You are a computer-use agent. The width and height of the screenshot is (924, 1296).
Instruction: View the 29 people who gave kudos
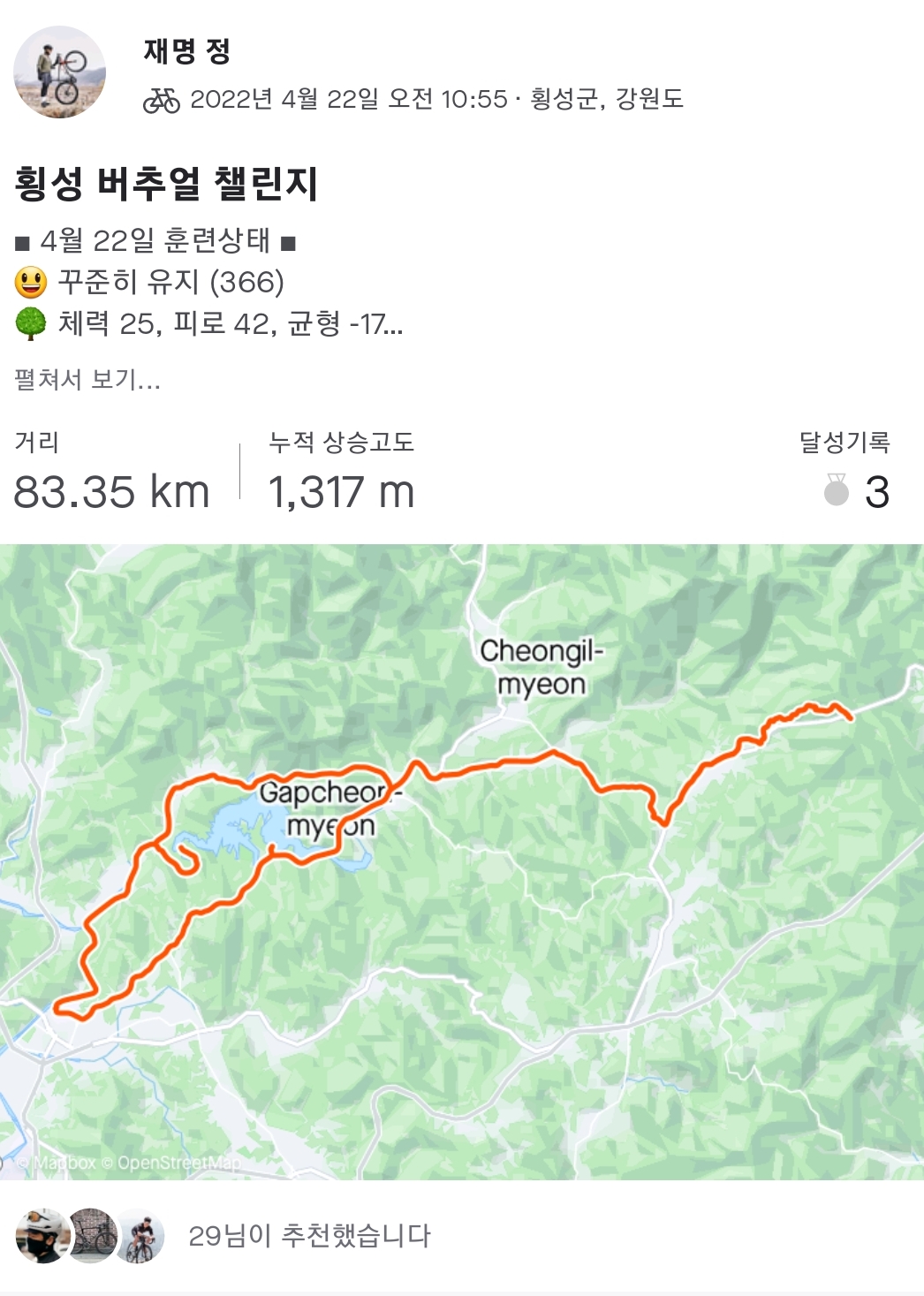point(309,1235)
